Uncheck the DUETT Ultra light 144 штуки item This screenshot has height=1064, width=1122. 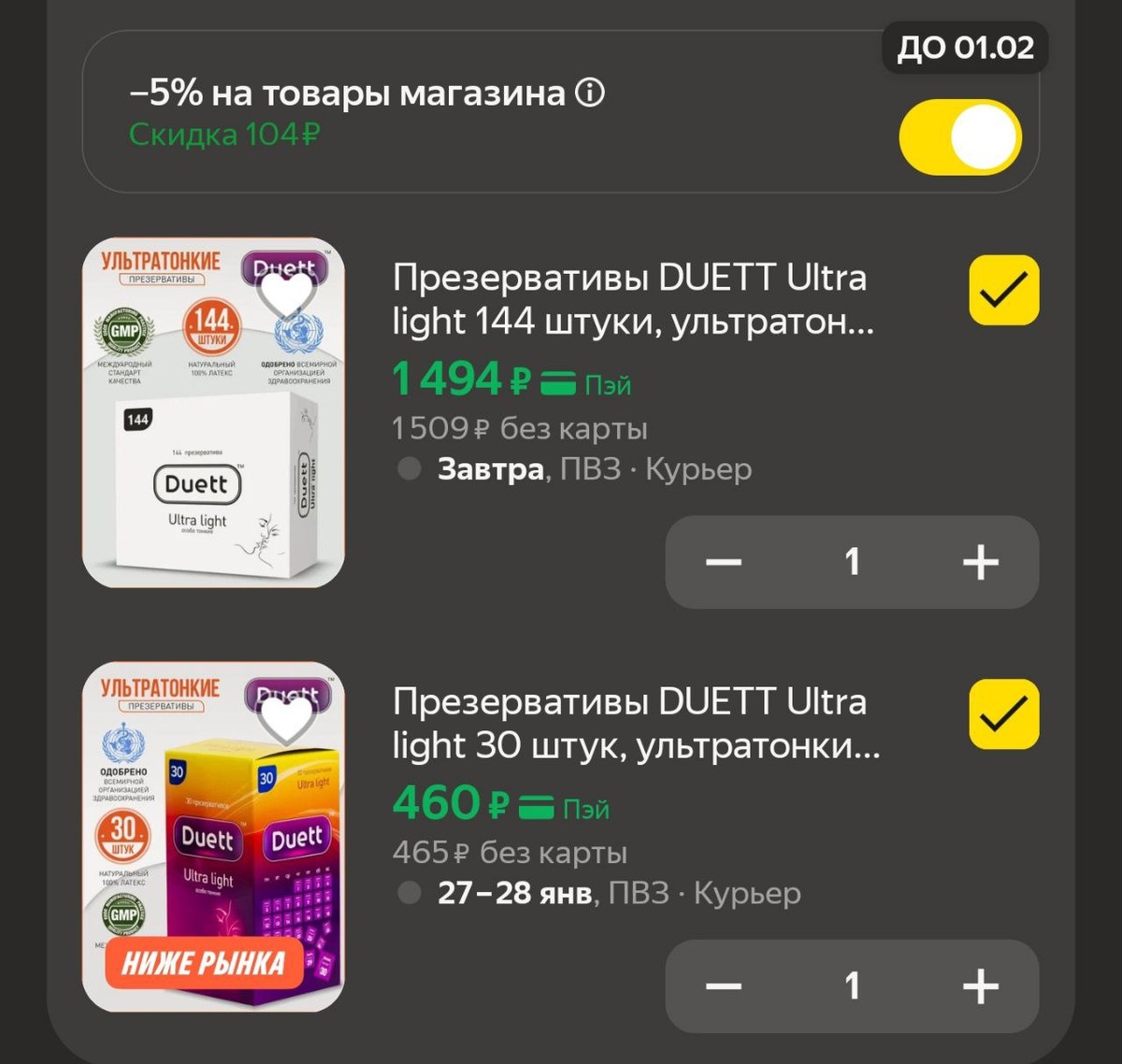click(x=1004, y=291)
